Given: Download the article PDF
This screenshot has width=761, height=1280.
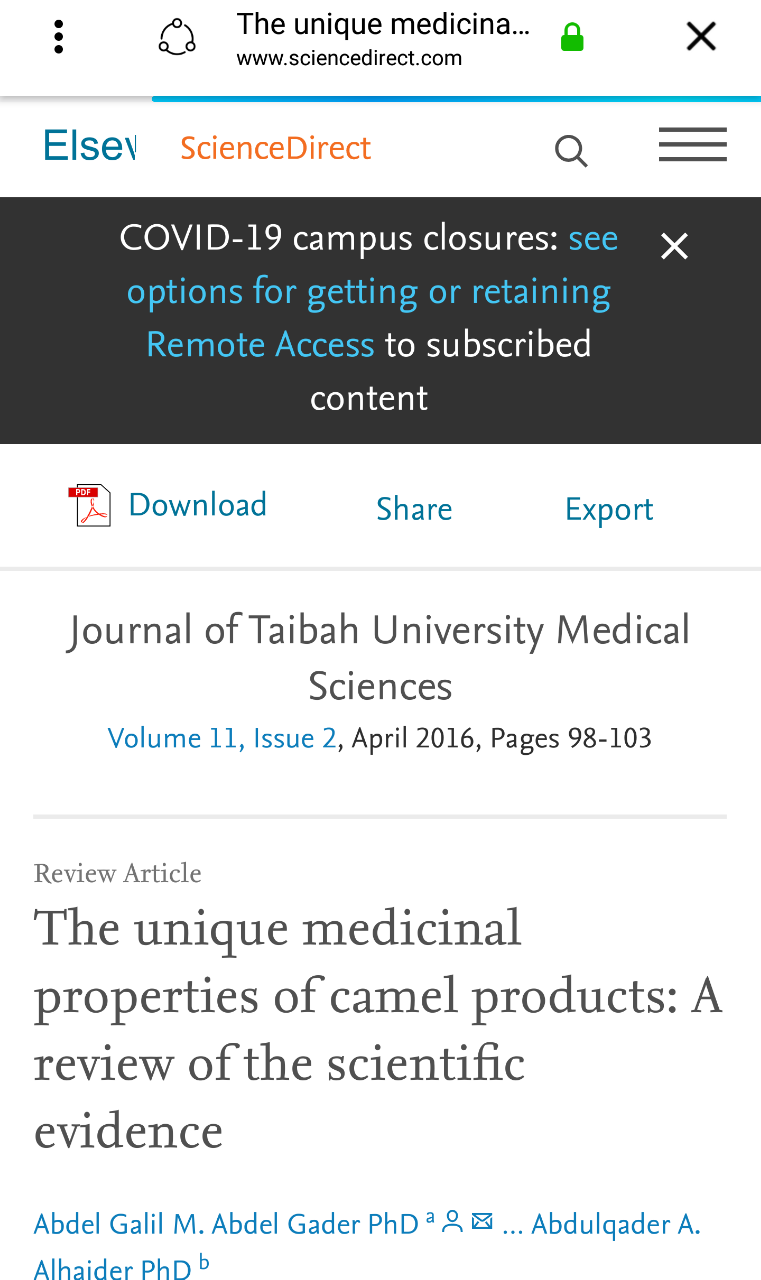Looking at the screenshot, I should click(167, 505).
